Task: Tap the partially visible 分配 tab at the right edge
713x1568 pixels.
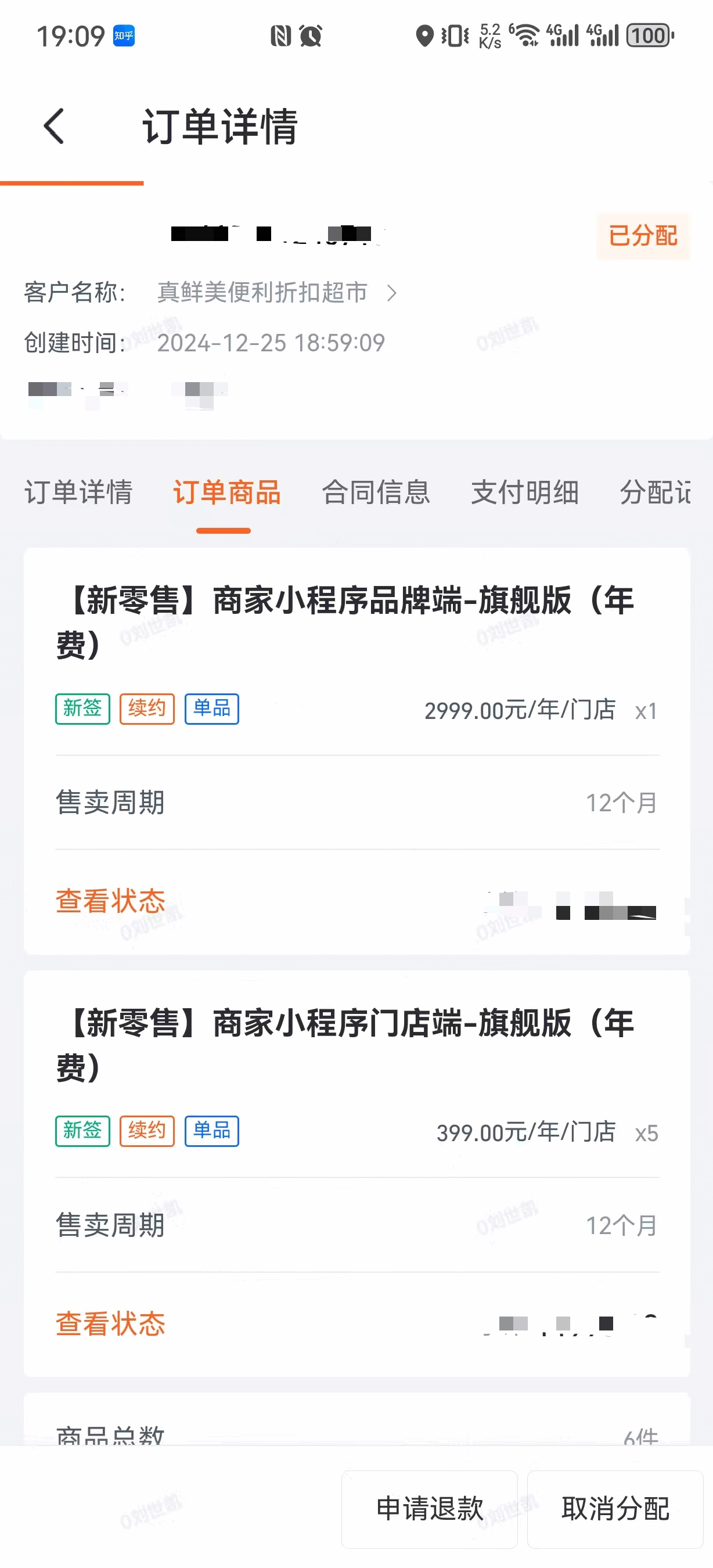Action: pyautogui.click(x=655, y=492)
